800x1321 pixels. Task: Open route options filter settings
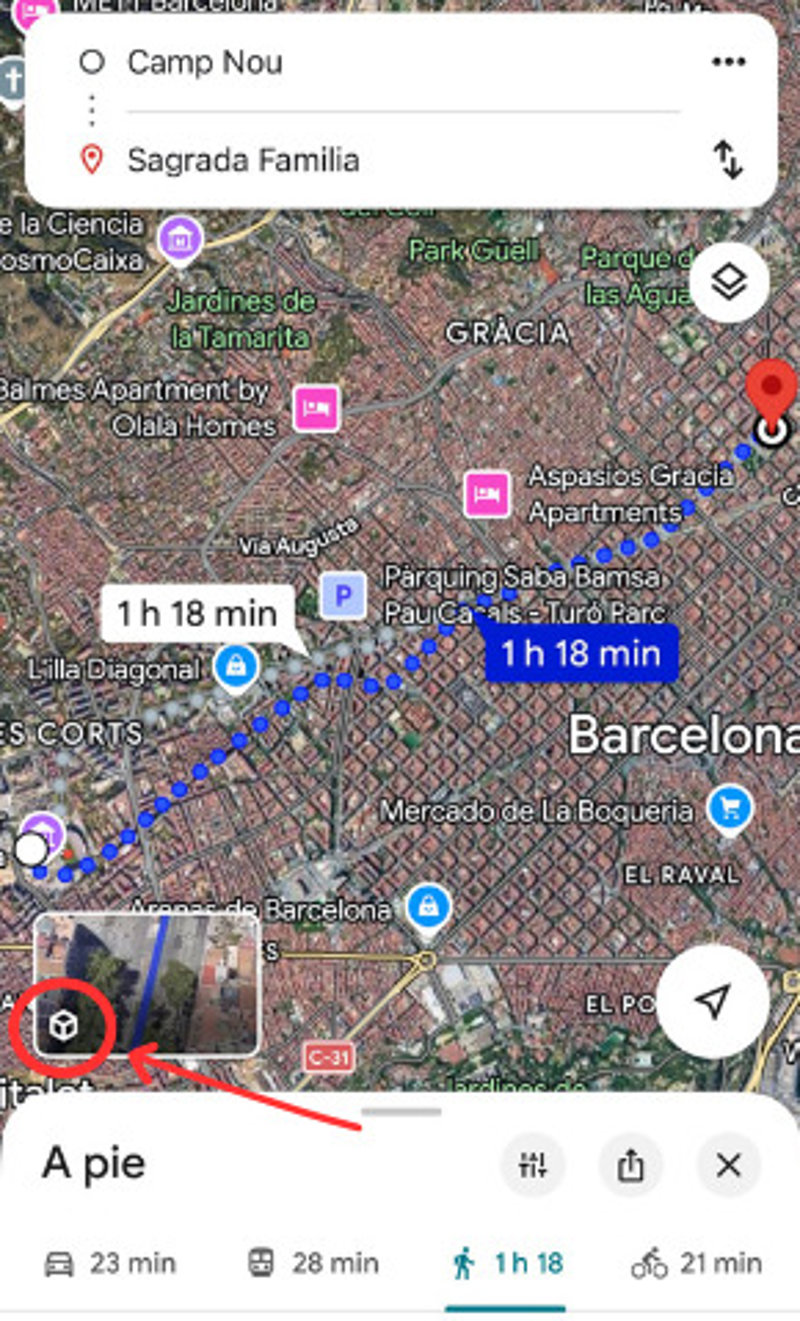pos(534,1165)
